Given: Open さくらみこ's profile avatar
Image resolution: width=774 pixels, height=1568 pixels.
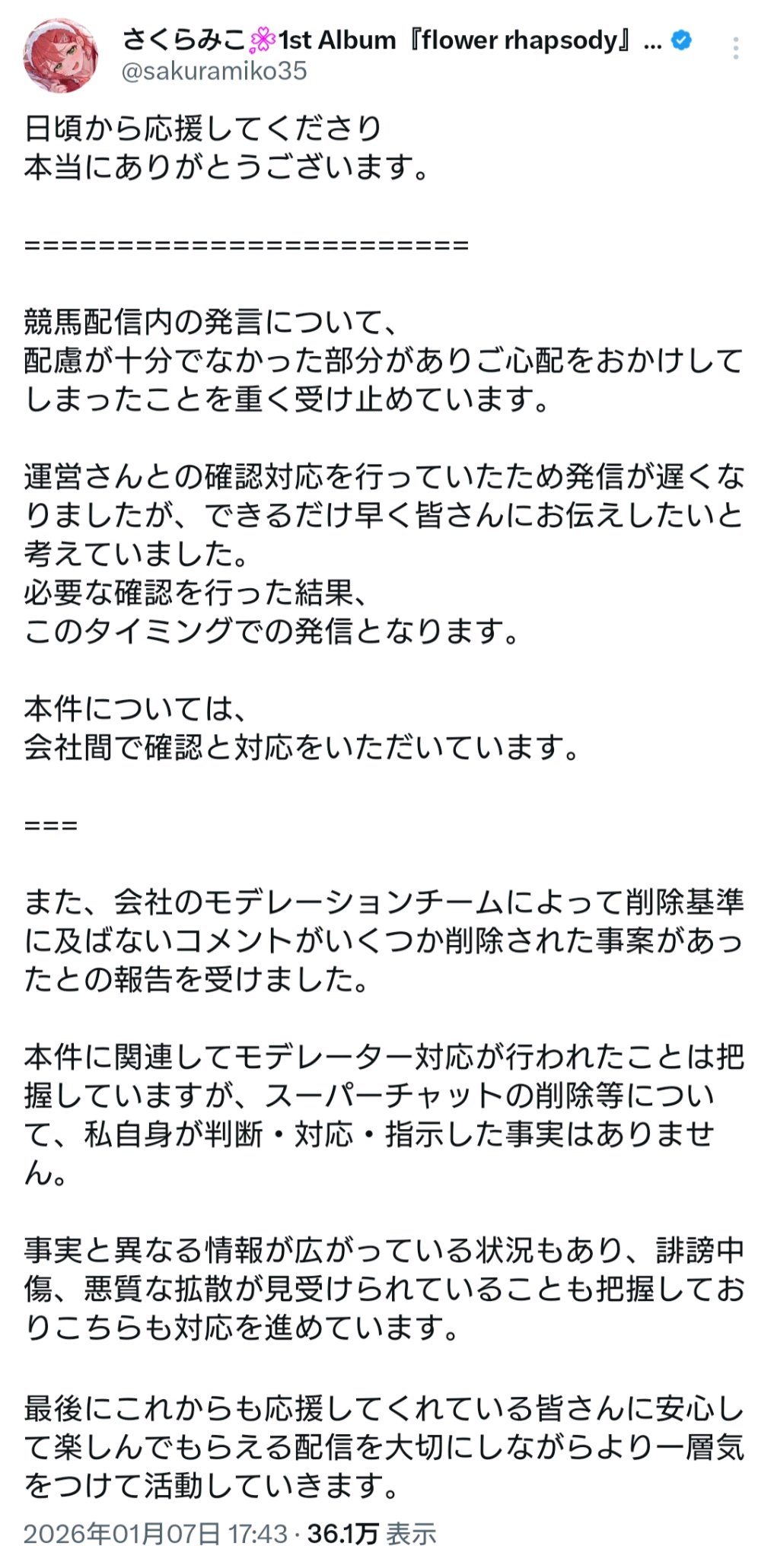Looking at the screenshot, I should coord(60,56).
